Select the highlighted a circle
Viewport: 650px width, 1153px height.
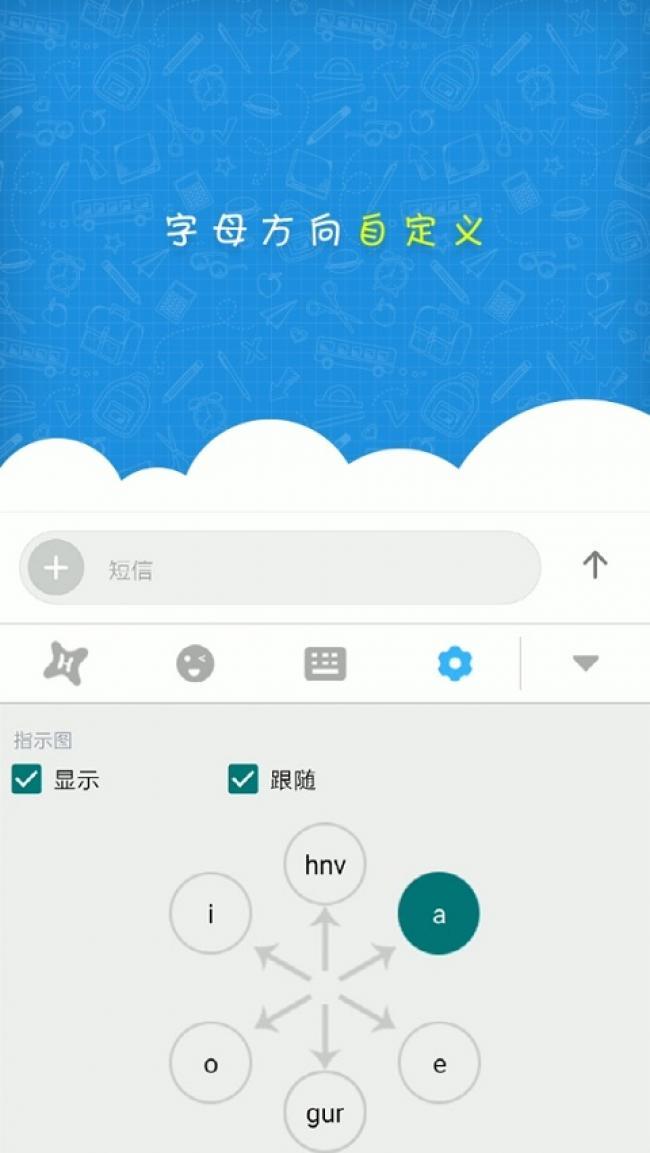(x=439, y=914)
